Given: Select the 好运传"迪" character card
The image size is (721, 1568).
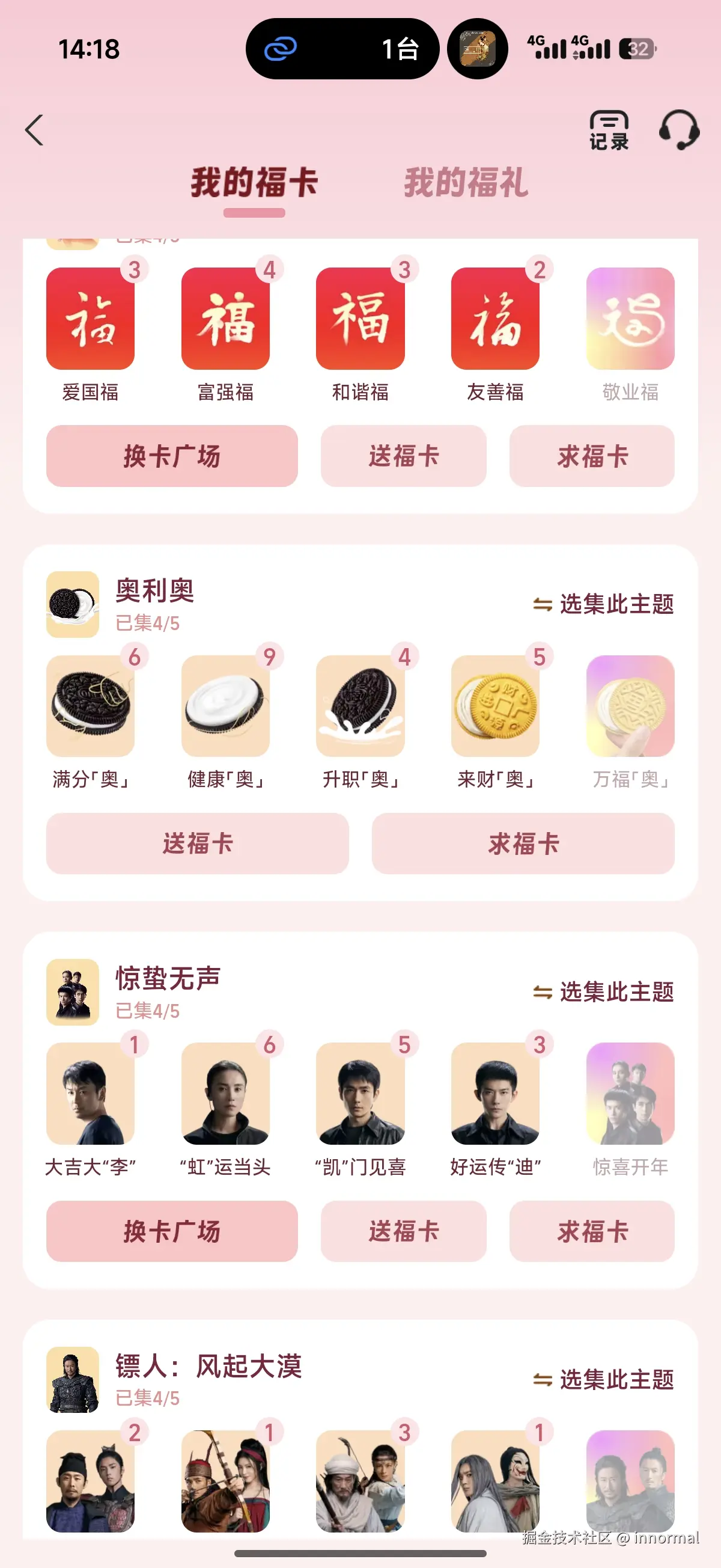Looking at the screenshot, I should pos(495,1095).
